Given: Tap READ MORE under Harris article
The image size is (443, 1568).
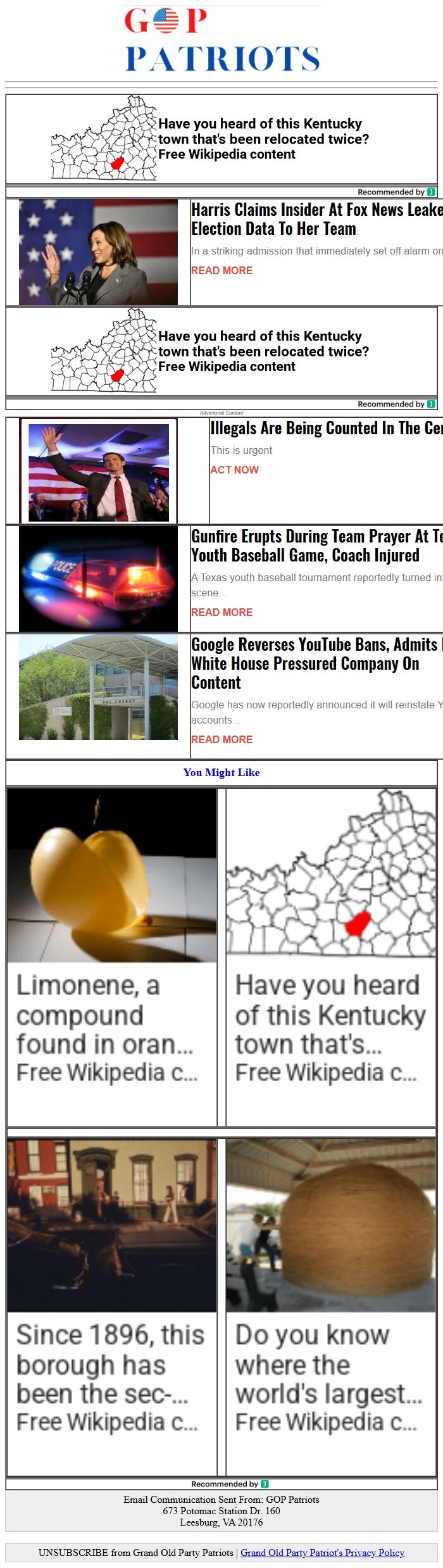Looking at the screenshot, I should (221, 270).
